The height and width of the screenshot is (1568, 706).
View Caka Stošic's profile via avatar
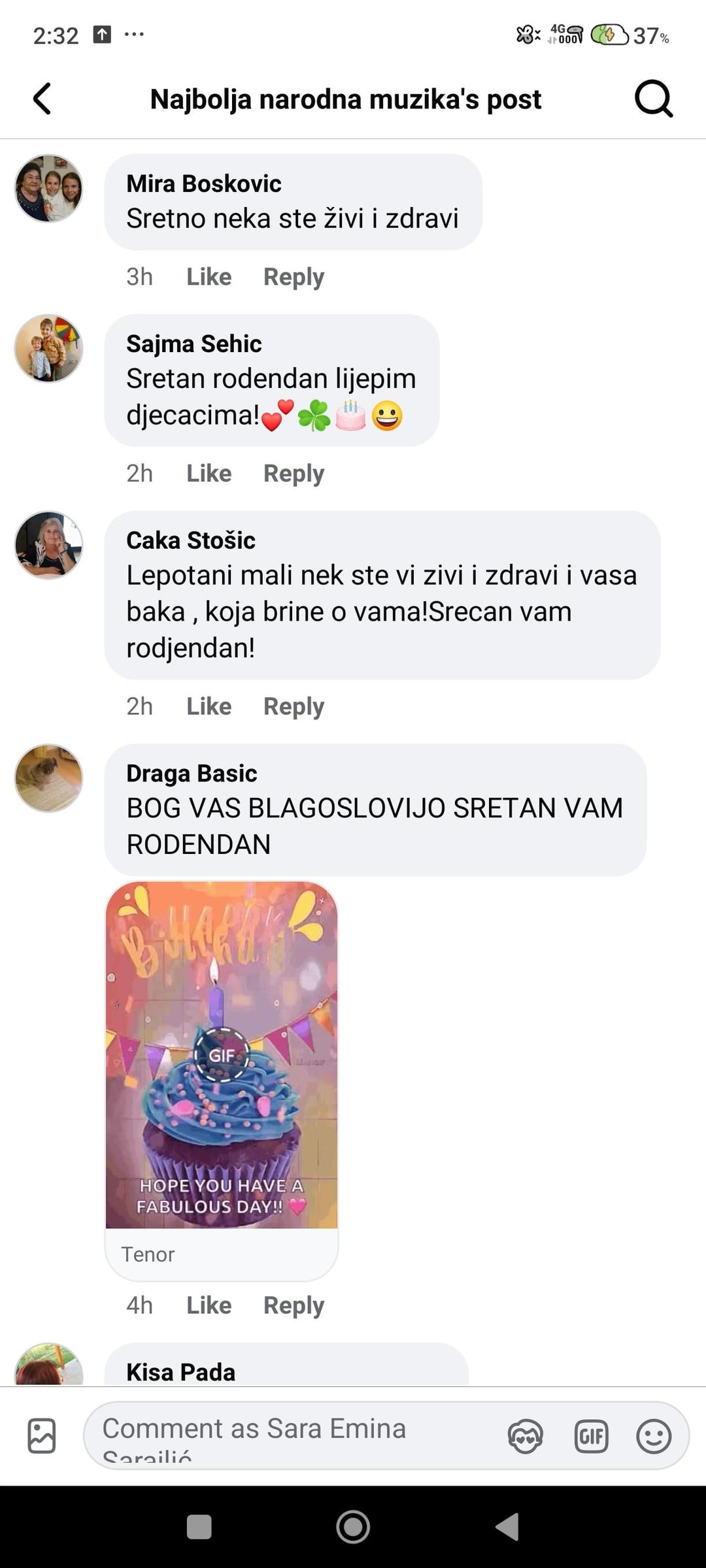pos(49,545)
